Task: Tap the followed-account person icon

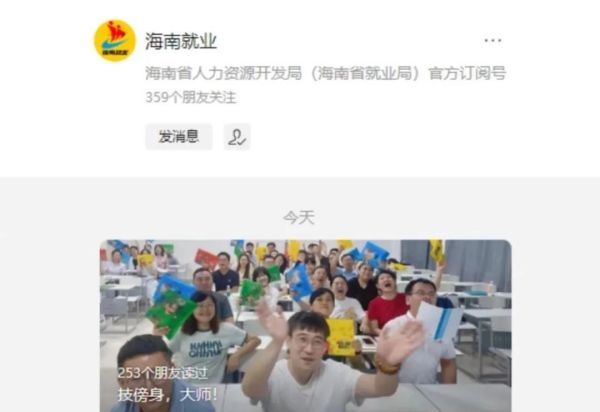Action: 237,137
